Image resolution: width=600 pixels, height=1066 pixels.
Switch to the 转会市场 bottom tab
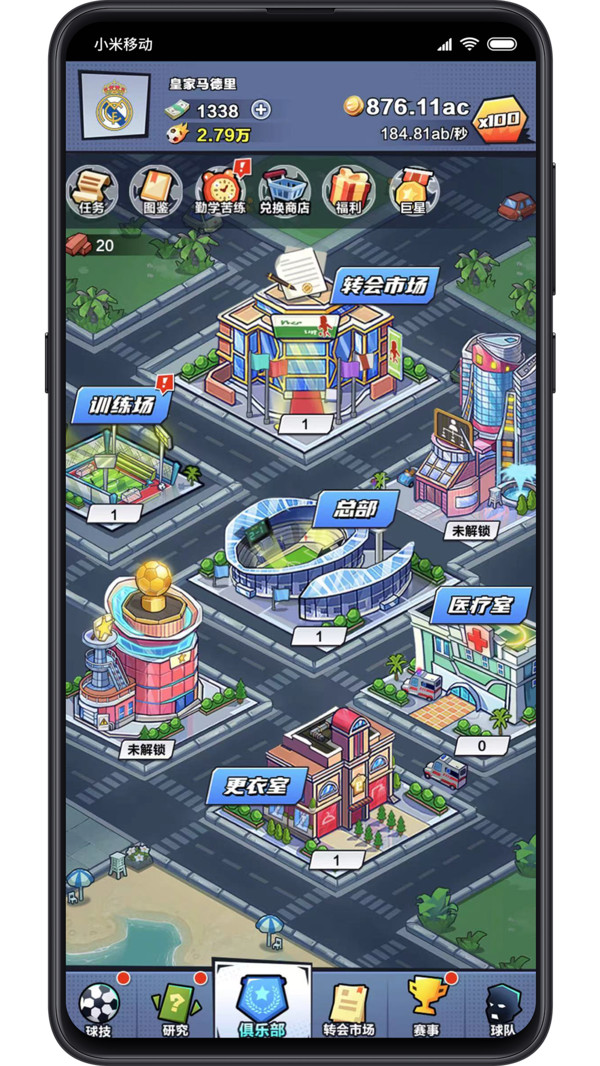click(x=349, y=1008)
